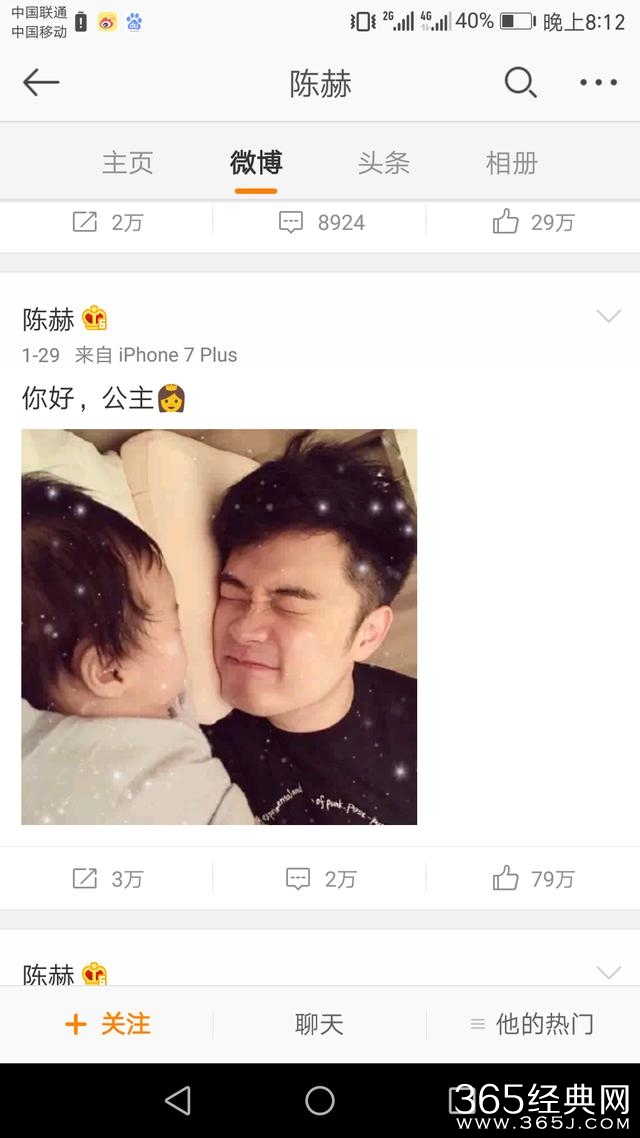
Task: Repost the 你好，公主 post with 3万 reposts
Action: pos(108,879)
